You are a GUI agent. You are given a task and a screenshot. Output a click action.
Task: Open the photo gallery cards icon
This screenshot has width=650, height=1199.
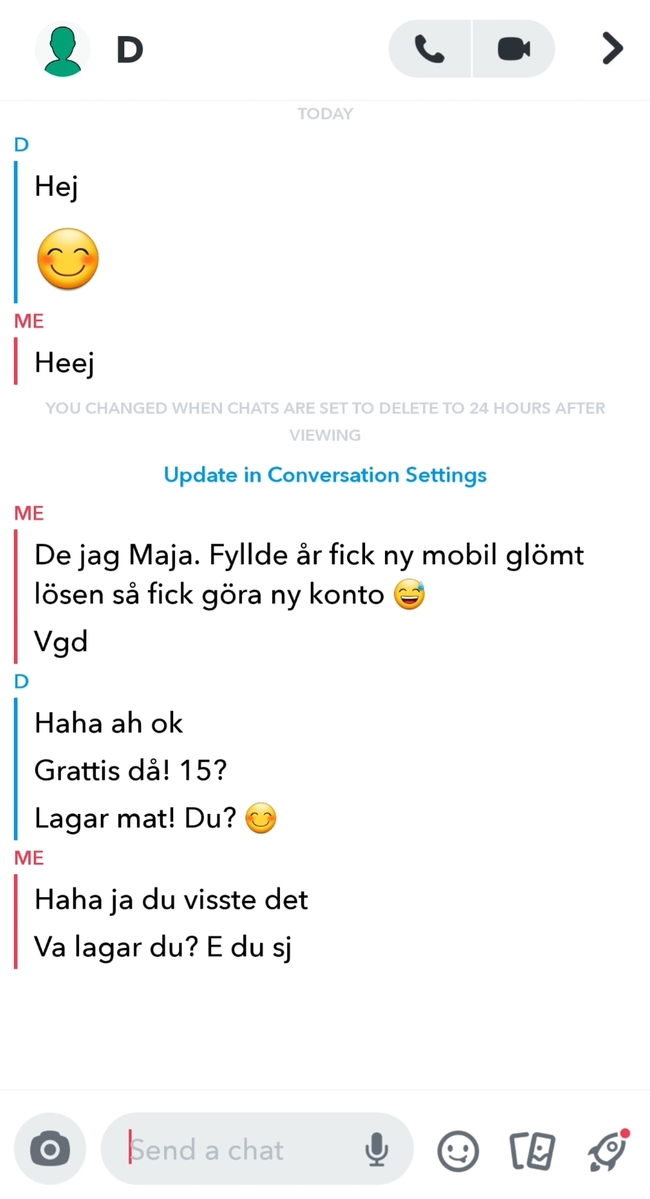[532, 1151]
